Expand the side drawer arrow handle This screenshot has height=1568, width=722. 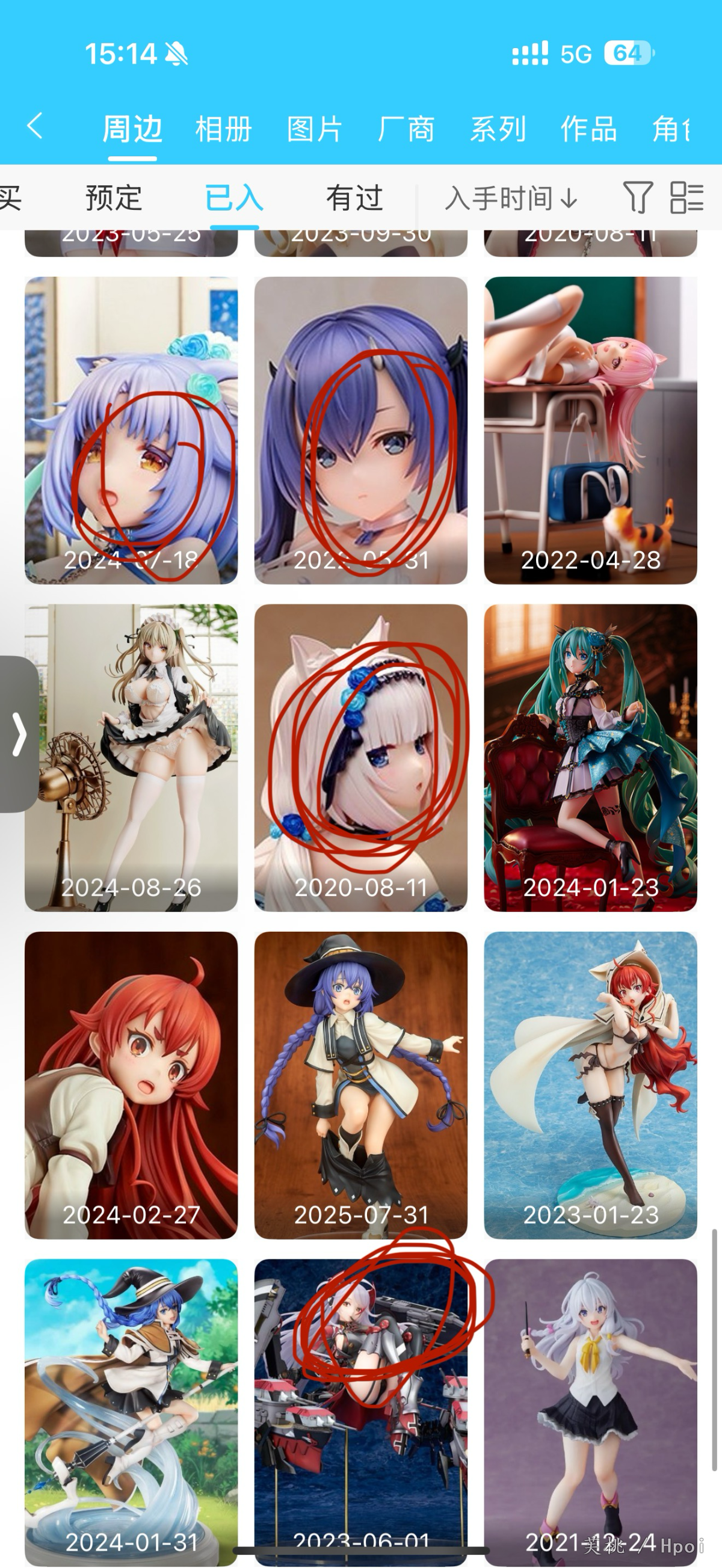[18, 734]
